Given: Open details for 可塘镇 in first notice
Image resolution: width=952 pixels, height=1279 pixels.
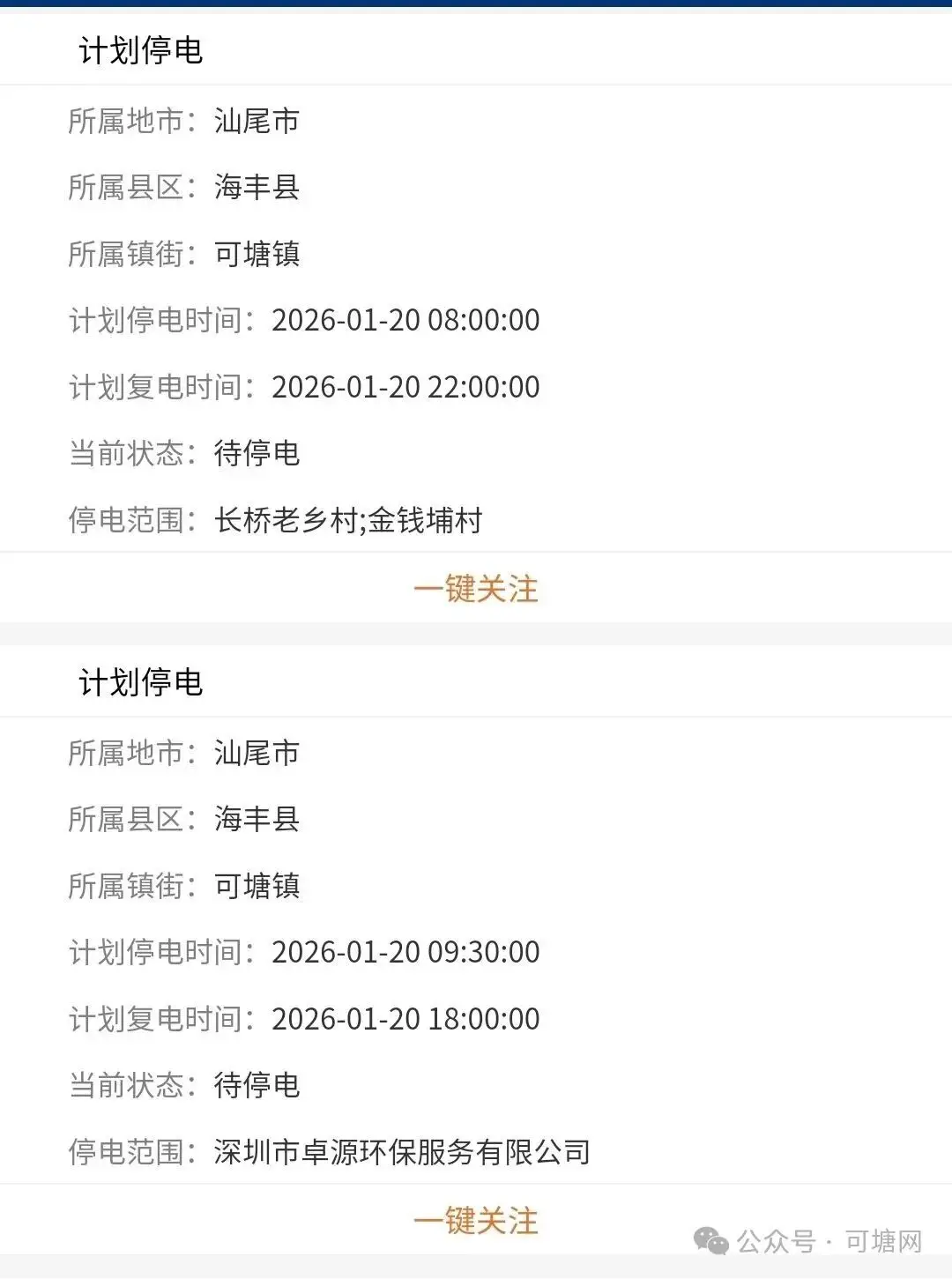Looking at the screenshot, I should [257, 255].
